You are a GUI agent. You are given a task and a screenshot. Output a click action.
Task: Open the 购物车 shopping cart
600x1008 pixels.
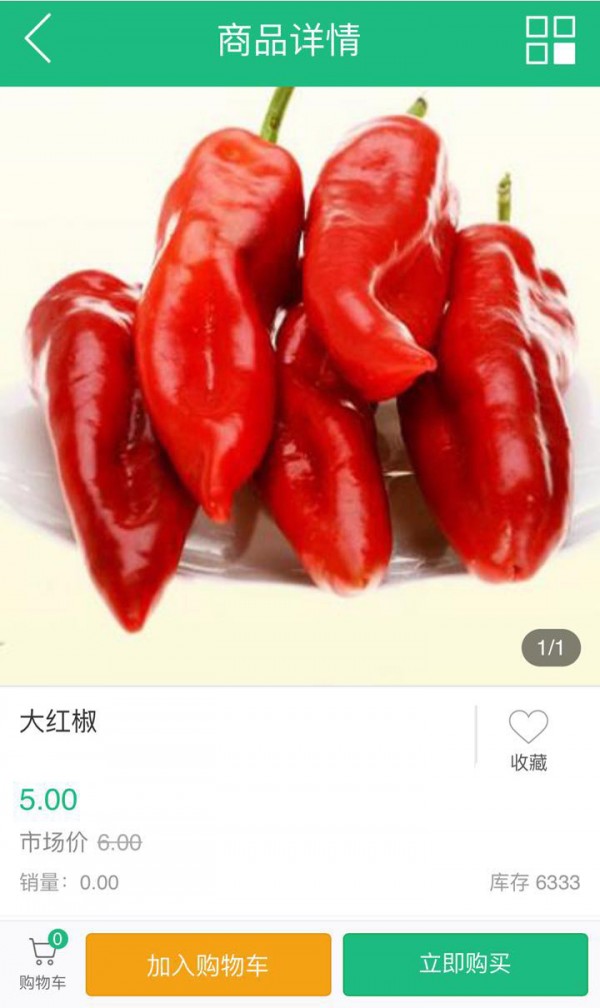pyautogui.click(x=42, y=964)
